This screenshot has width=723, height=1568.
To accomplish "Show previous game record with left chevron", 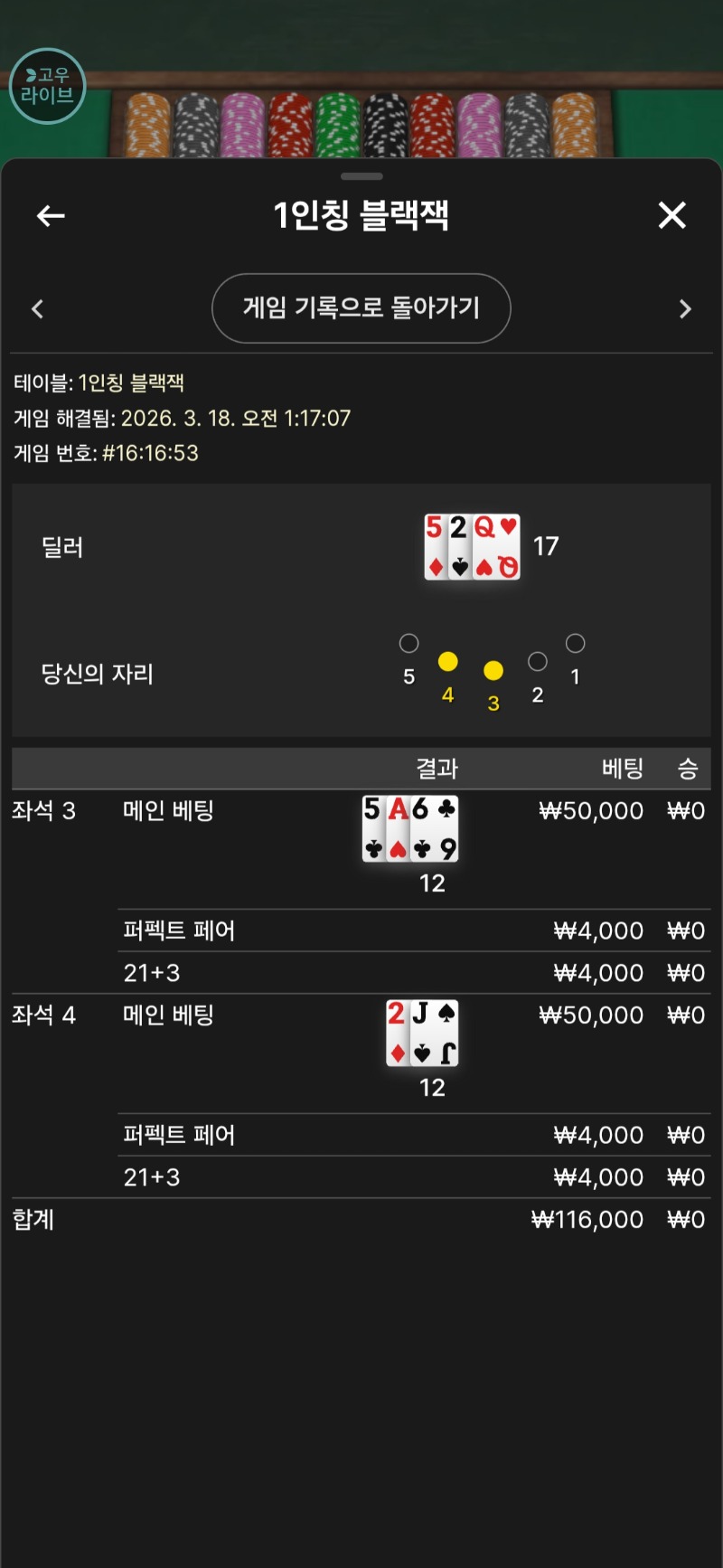I will coord(38,309).
